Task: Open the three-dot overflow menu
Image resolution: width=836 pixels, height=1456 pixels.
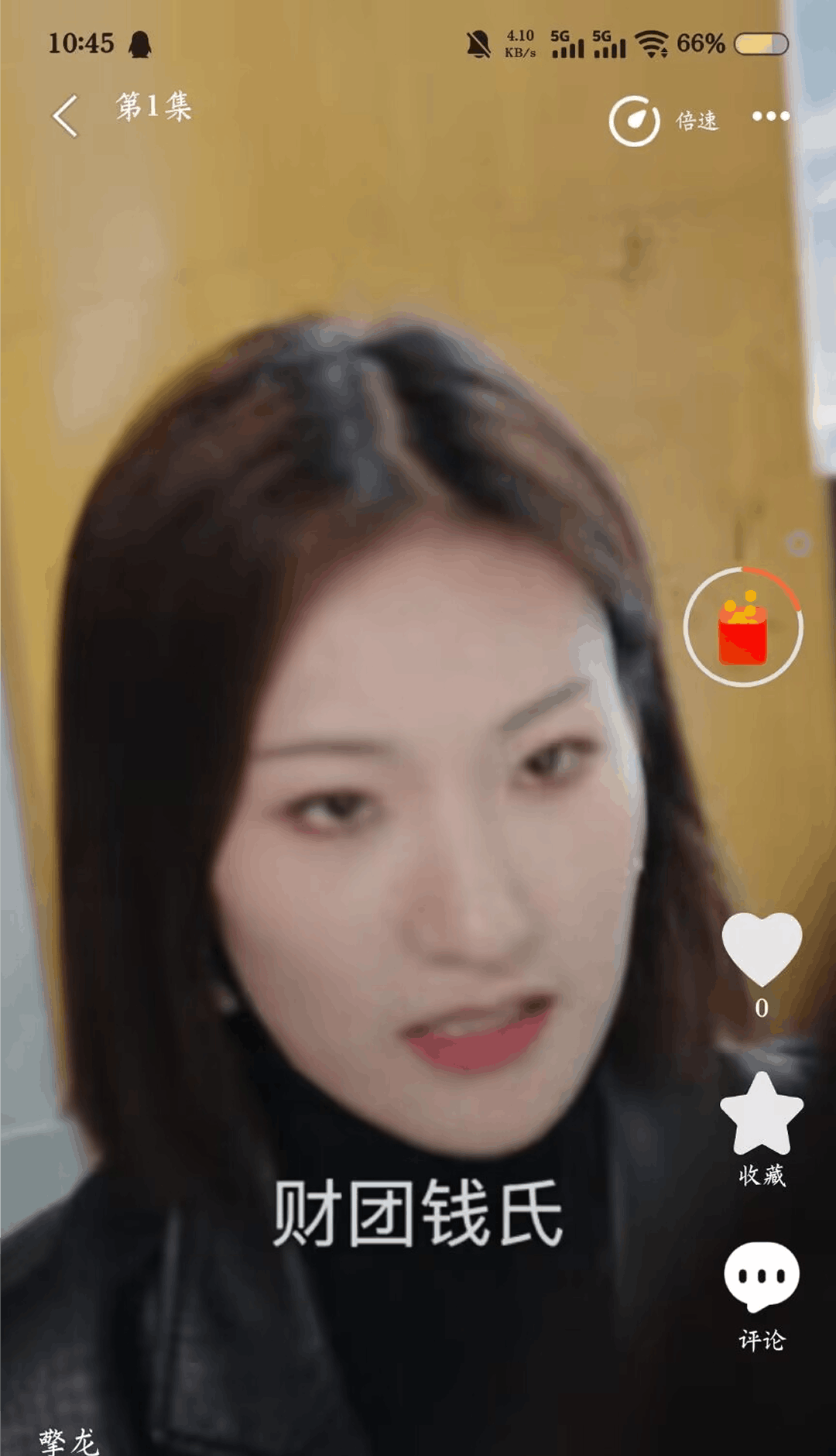Action: point(770,116)
